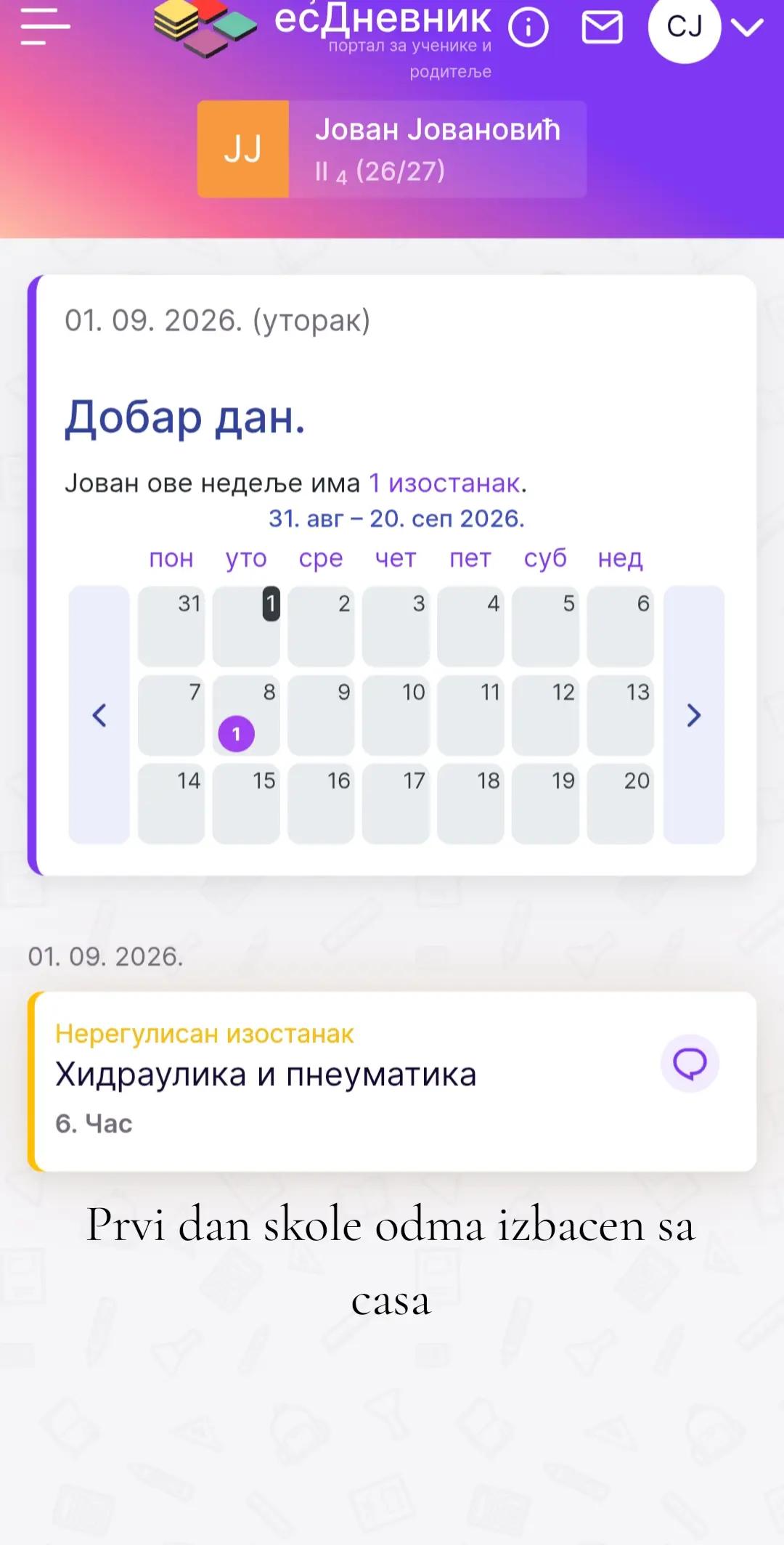This screenshot has height=1545, width=784.
Task: Go to next calendar weeks
Action: [694, 715]
